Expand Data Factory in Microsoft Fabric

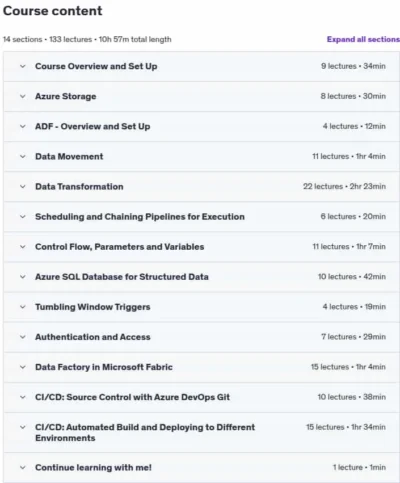[202, 367]
